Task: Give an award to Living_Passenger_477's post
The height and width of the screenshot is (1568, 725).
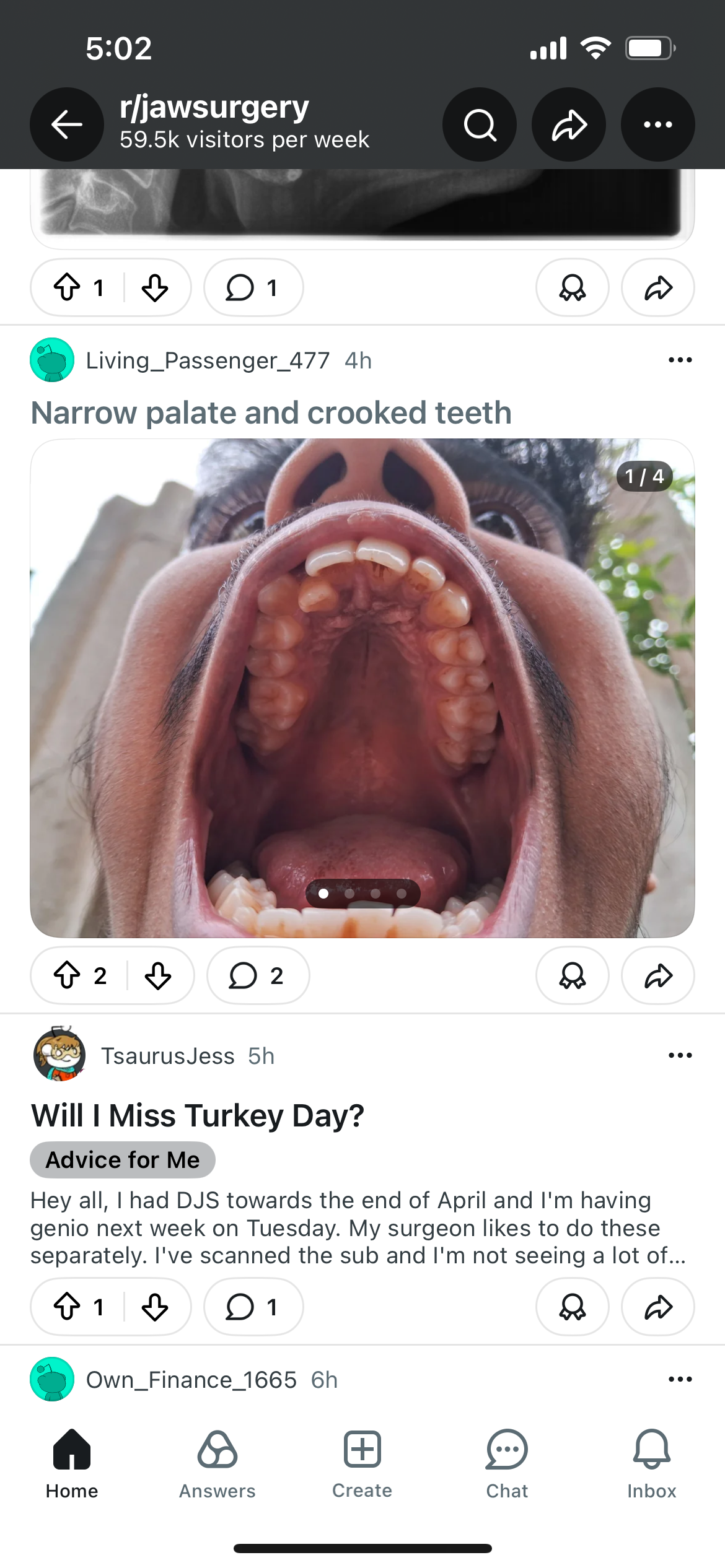Action: (572, 975)
